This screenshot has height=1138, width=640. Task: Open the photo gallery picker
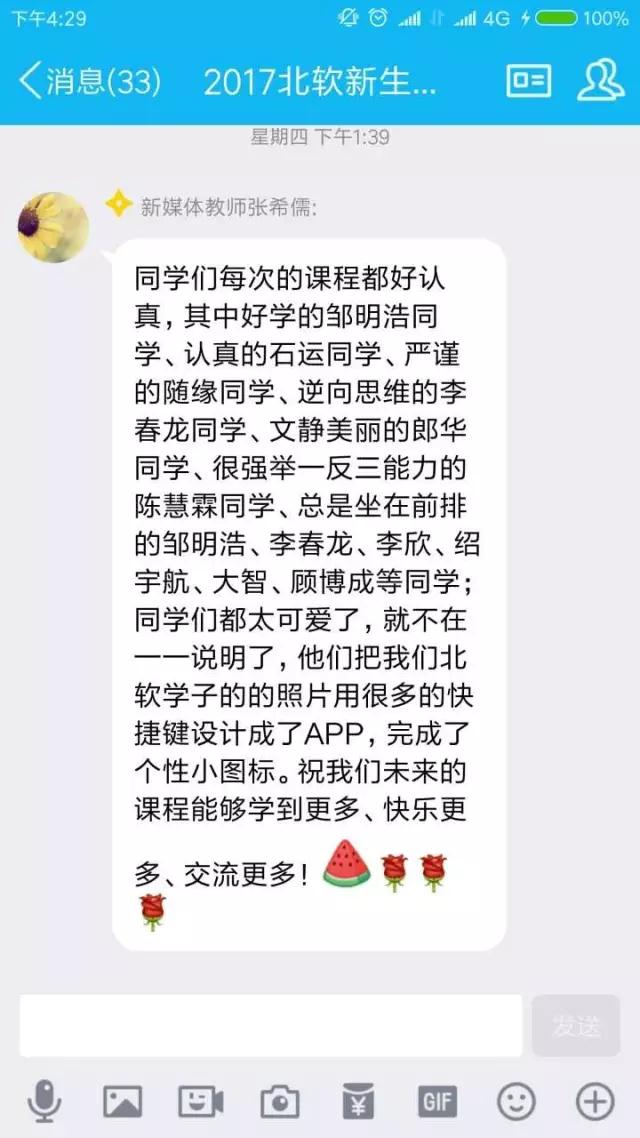[122, 1102]
